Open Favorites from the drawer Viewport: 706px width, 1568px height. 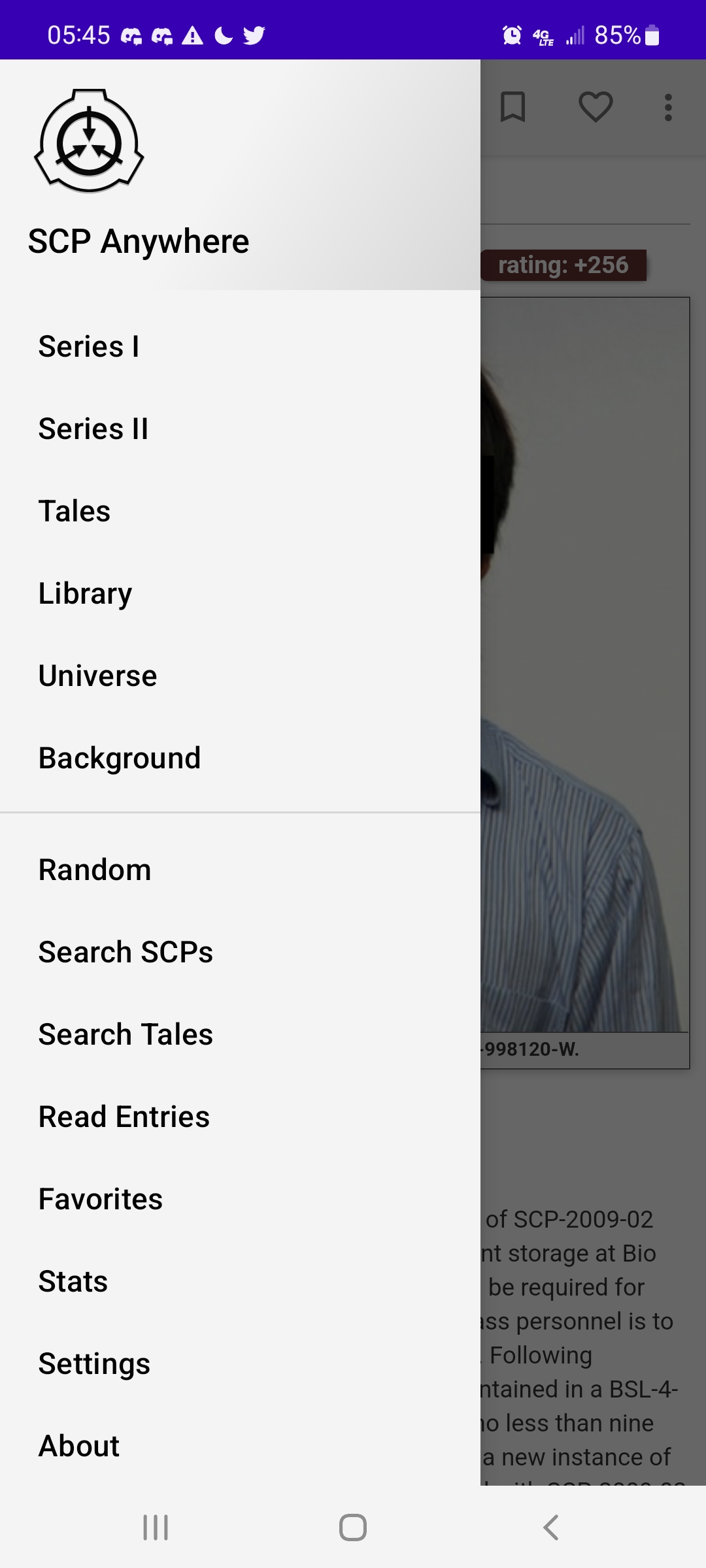pos(240,1199)
